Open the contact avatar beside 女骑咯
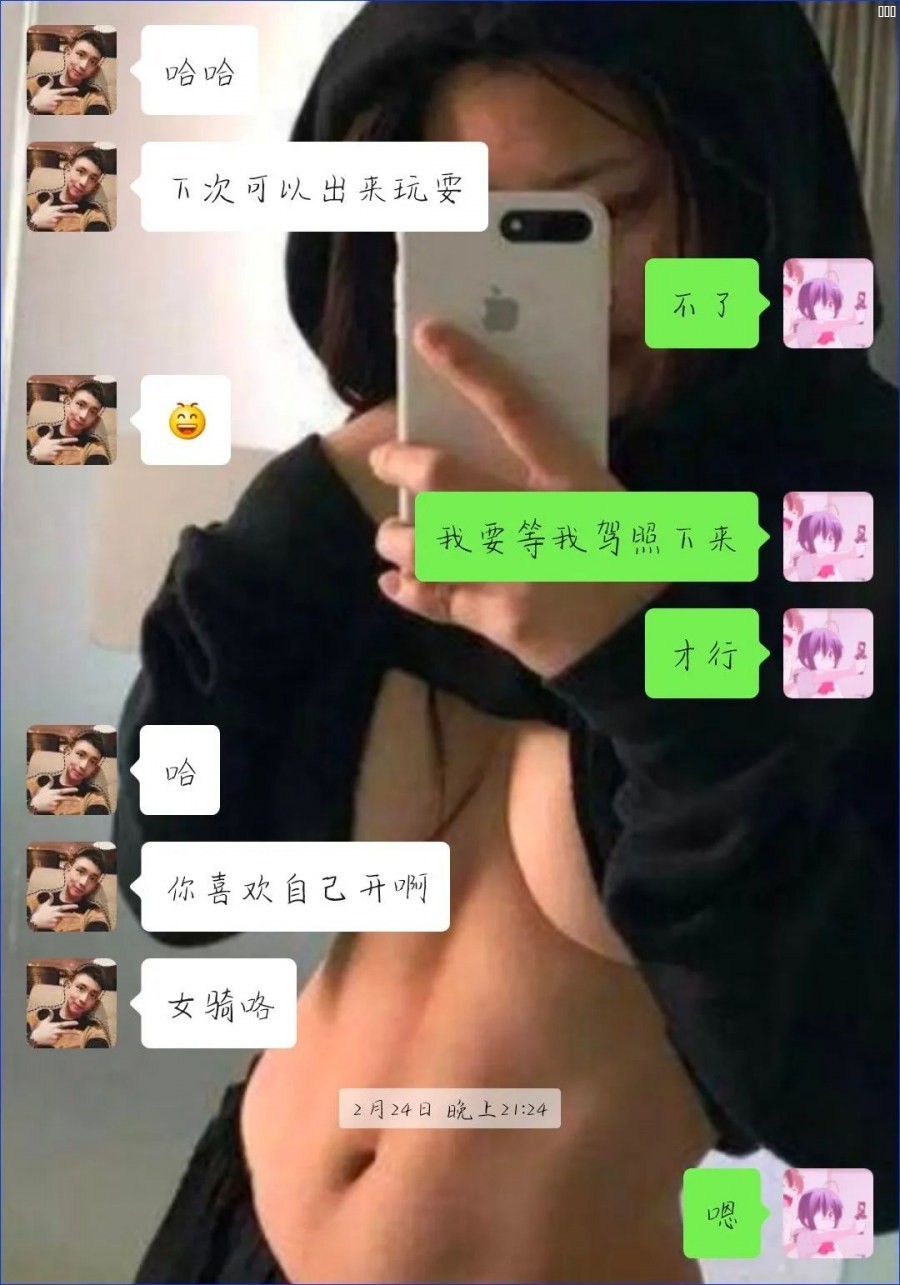The image size is (900, 1285). click(x=70, y=1004)
